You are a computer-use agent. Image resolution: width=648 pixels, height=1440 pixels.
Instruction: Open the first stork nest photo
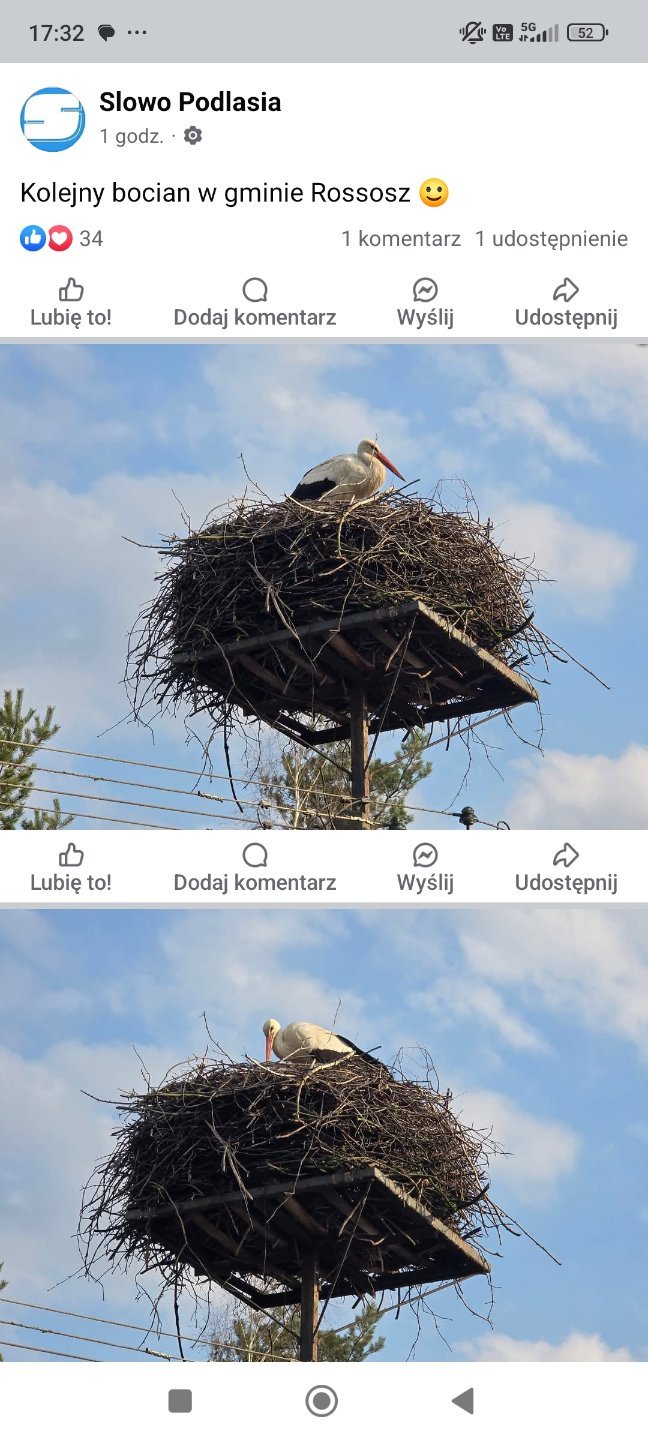tap(324, 587)
